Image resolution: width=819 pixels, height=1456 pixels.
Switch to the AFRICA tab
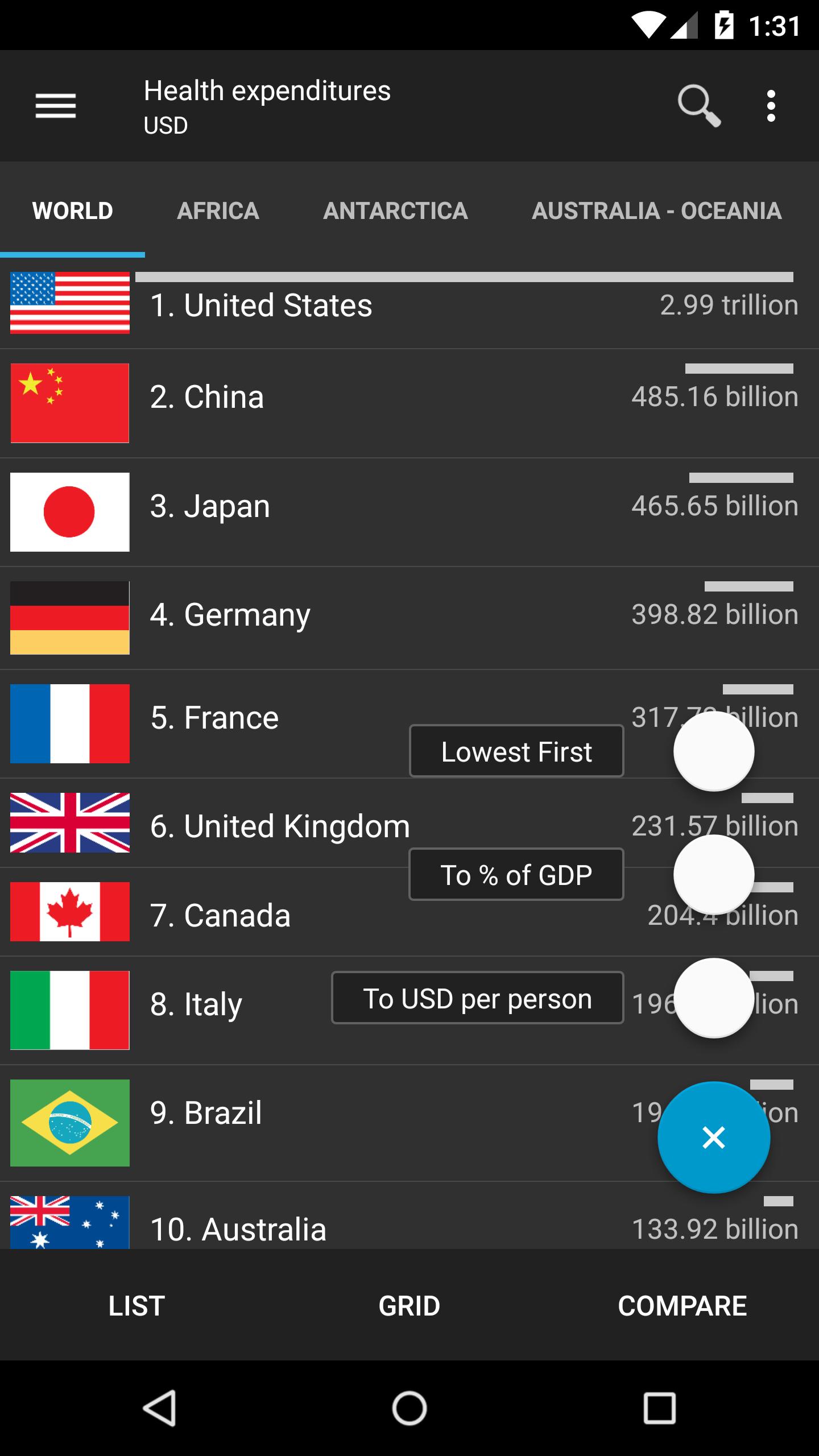[x=218, y=210]
